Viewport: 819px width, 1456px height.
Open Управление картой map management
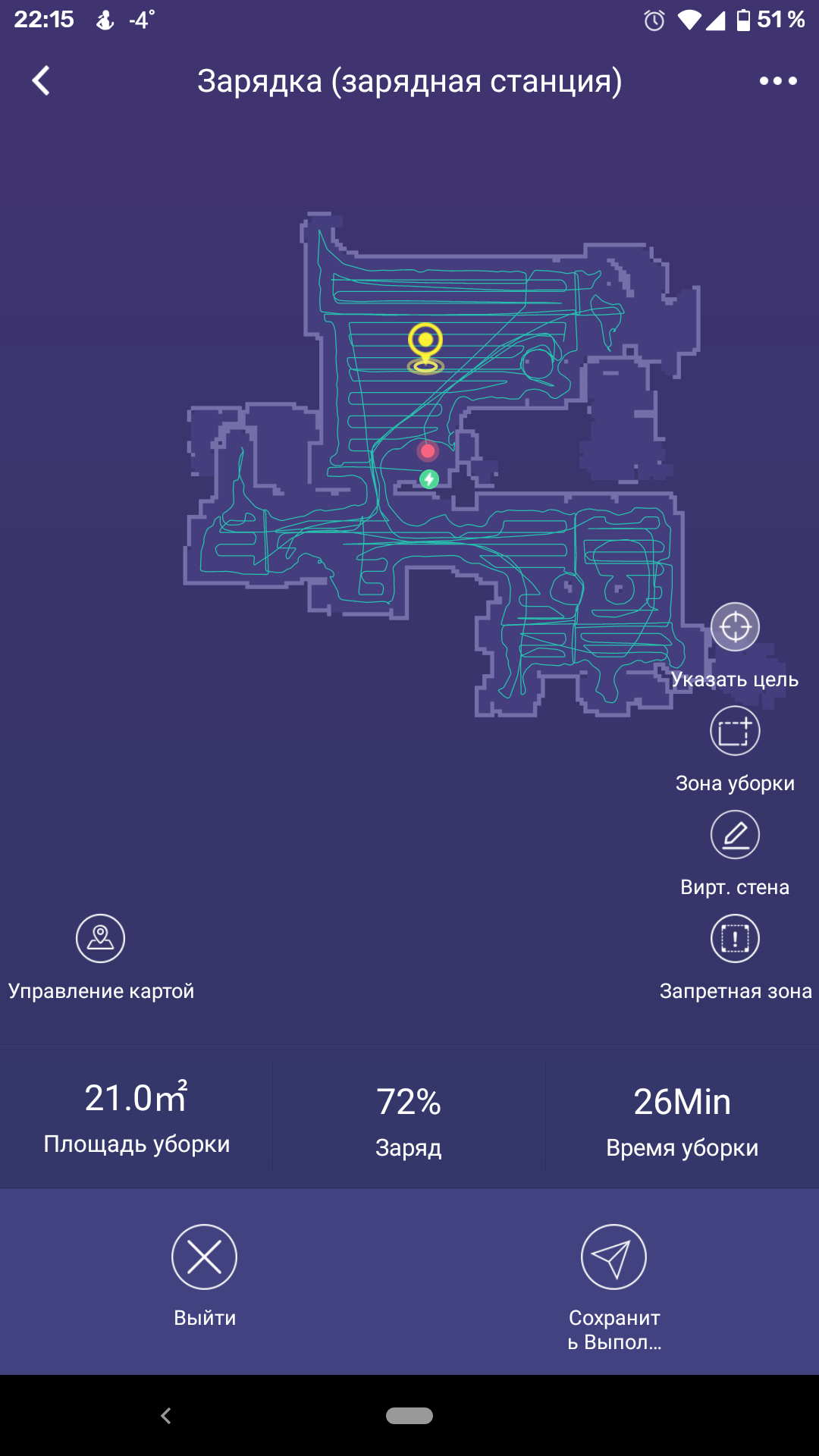[100, 939]
